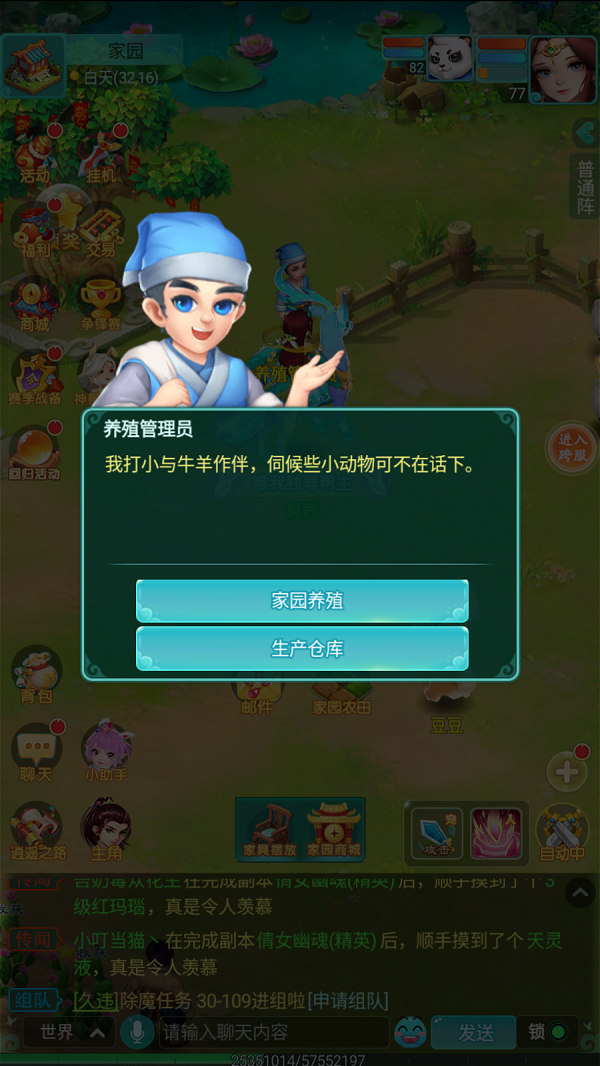Viewport: 600px width, 1066px height.
Task: Open the 生产仓库 option
Action: point(302,649)
